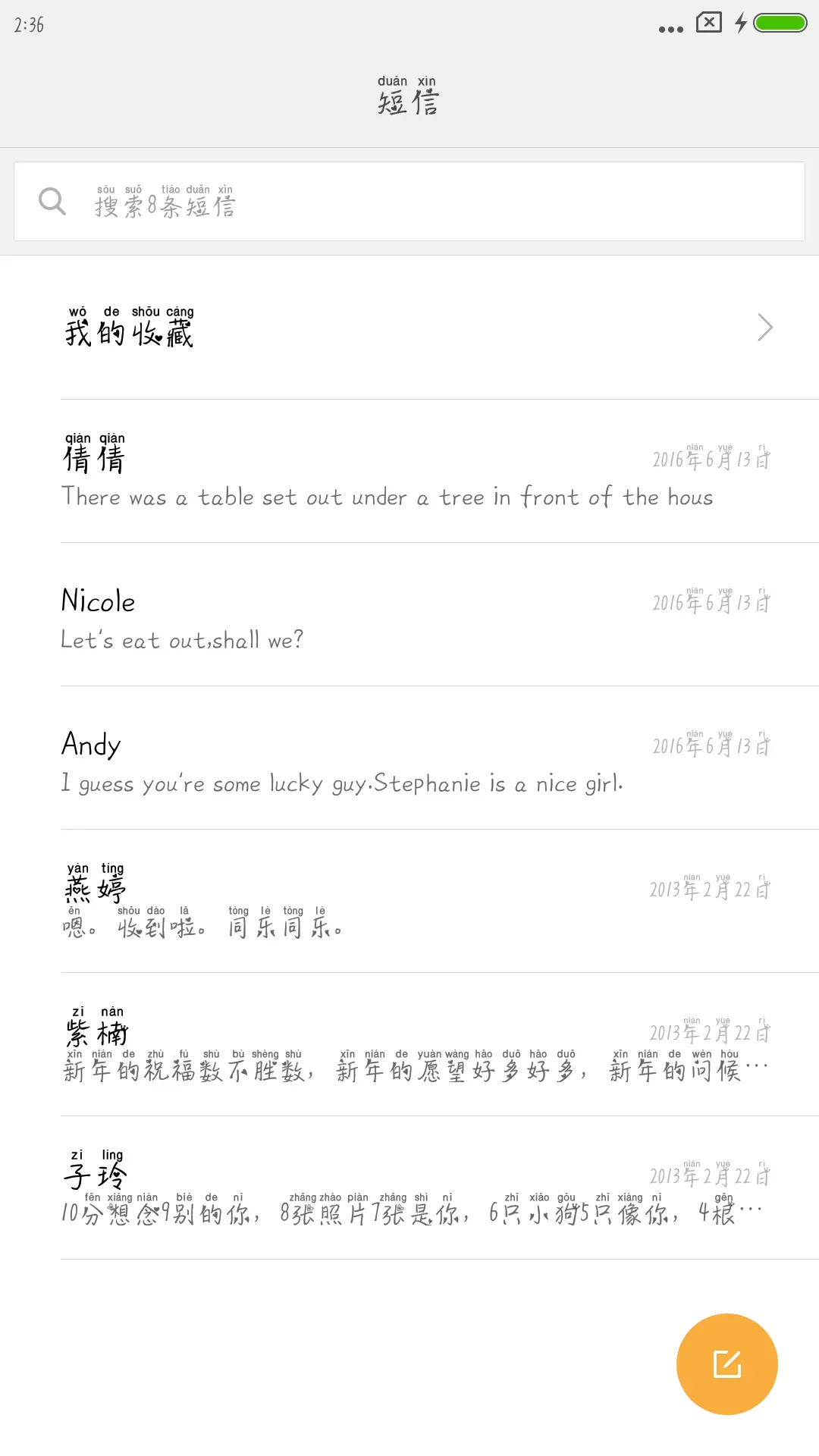The height and width of the screenshot is (1456, 819).
Task: Select 燕婷's conversation entry
Action: coord(409,906)
